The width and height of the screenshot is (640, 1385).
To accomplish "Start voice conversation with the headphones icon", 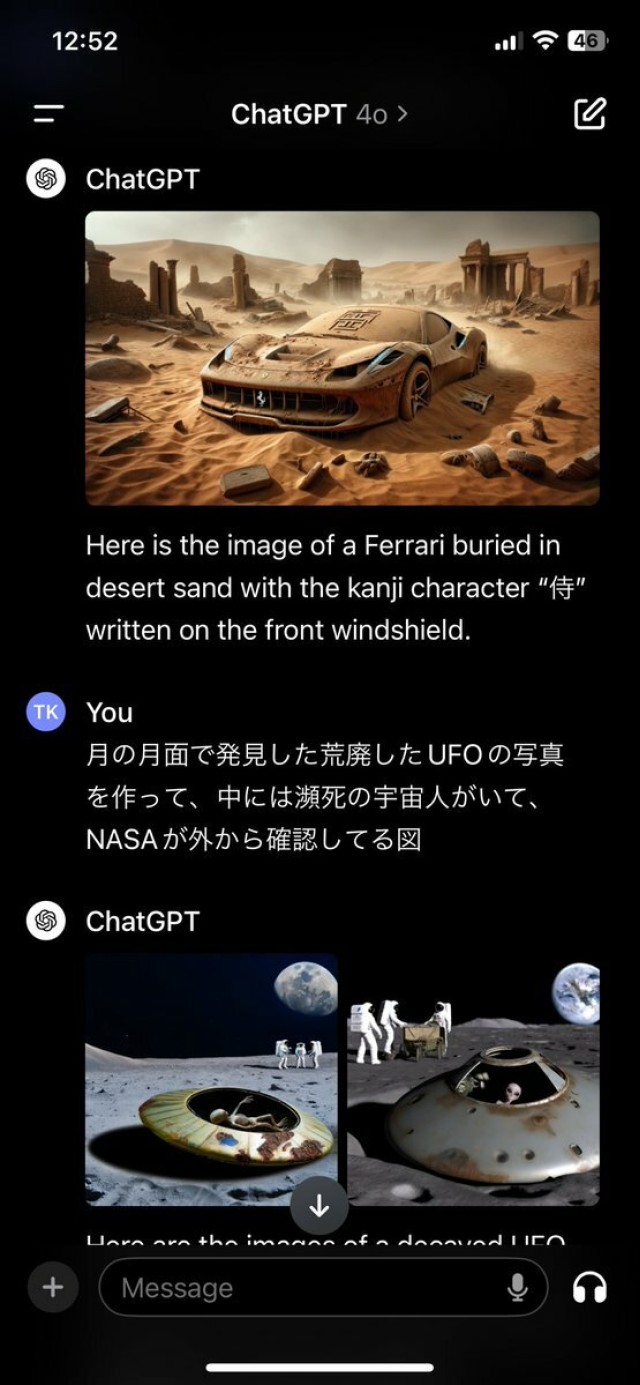I will pyautogui.click(x=590, y=1287).
